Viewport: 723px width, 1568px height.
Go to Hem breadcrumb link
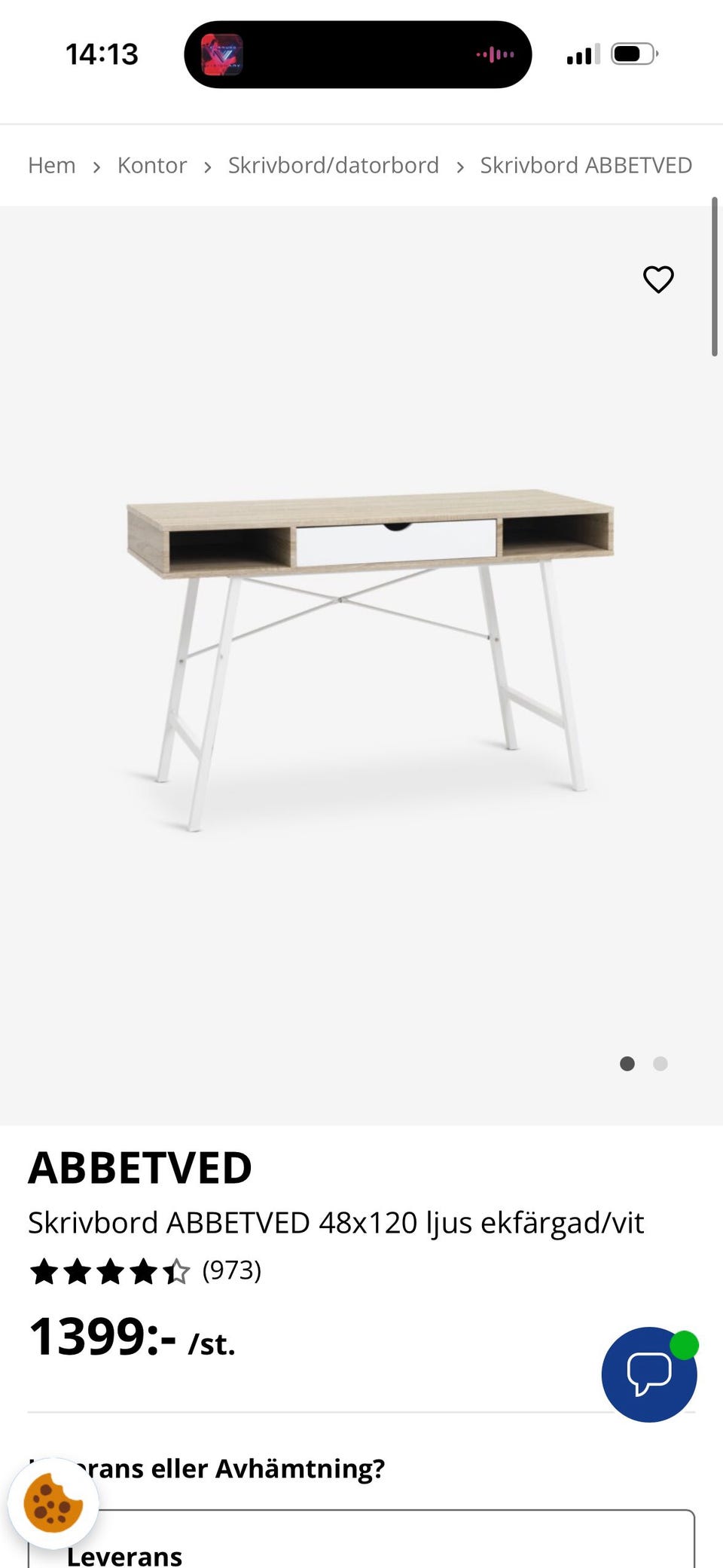(52, 165)
